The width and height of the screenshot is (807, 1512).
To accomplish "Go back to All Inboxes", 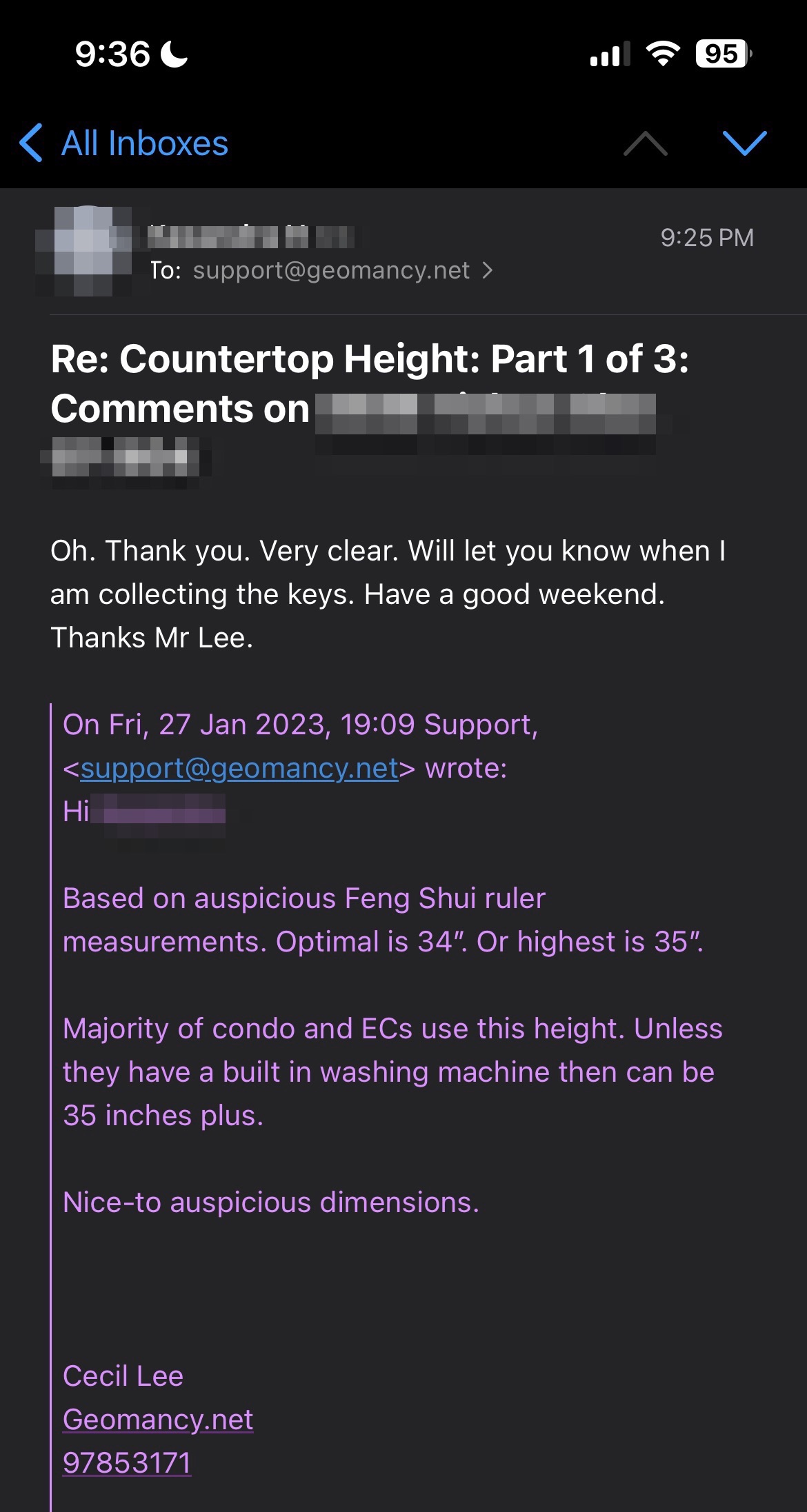I will 124,143.
